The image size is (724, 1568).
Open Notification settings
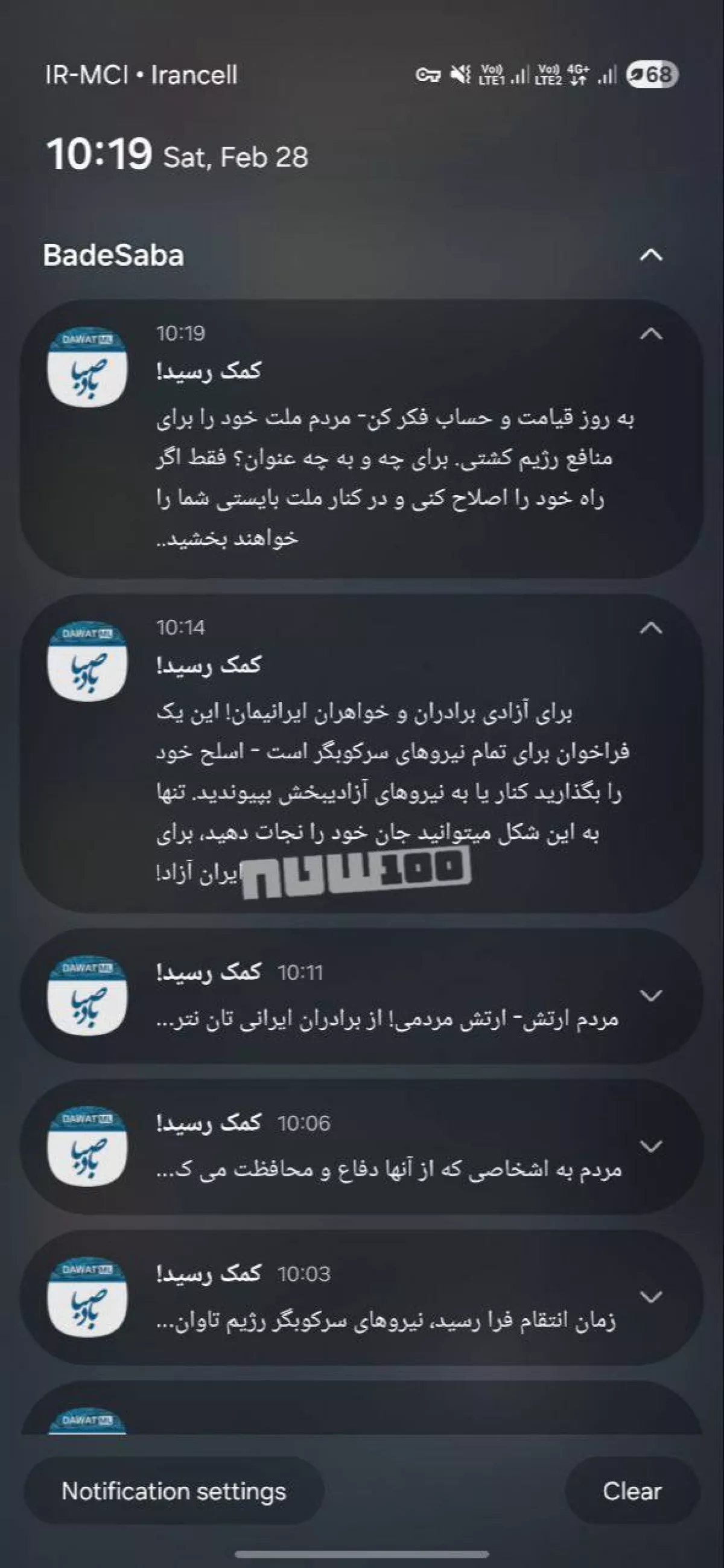(x=173, y=1491)
